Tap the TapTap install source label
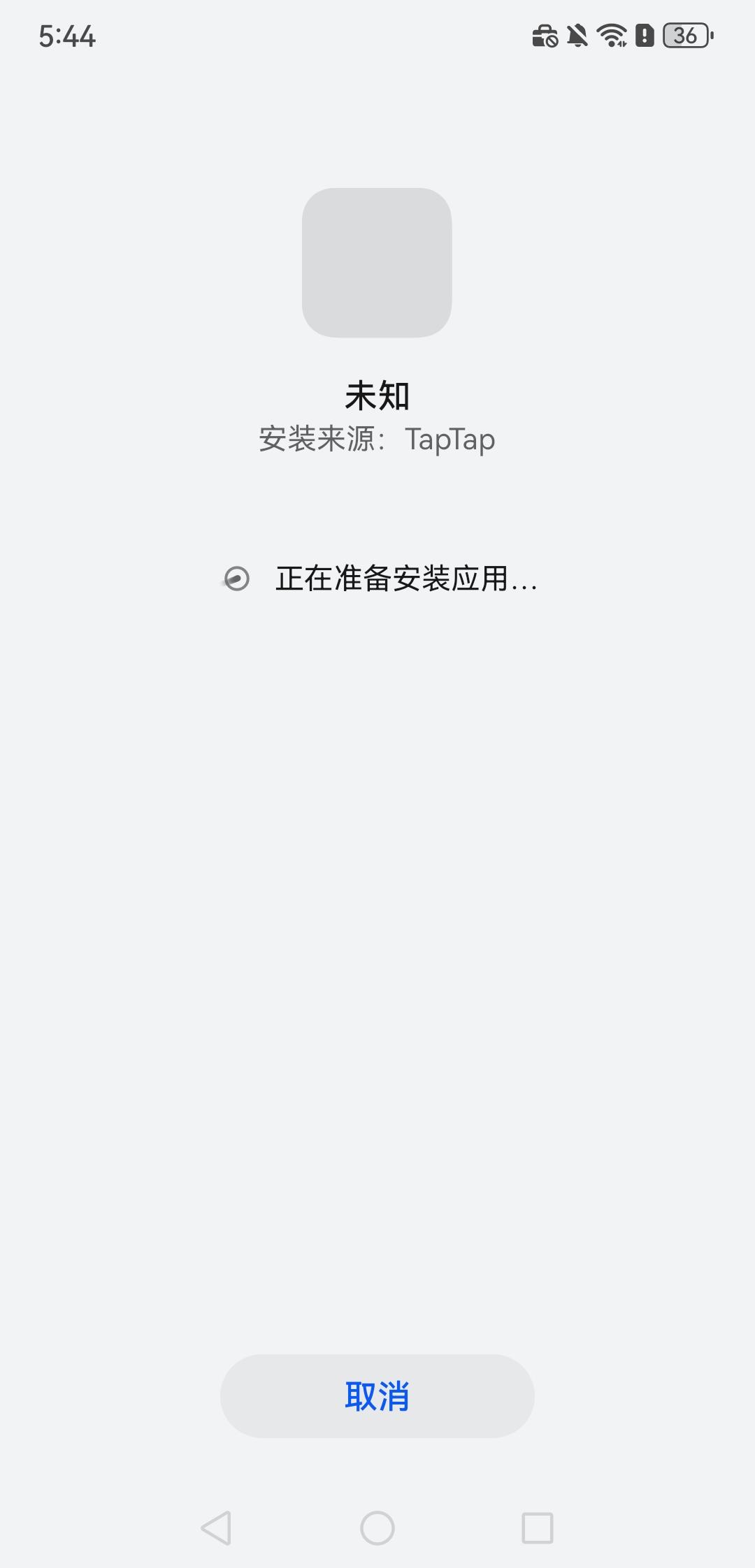This screenshot has height=1568, width=755. click(452, 440)
